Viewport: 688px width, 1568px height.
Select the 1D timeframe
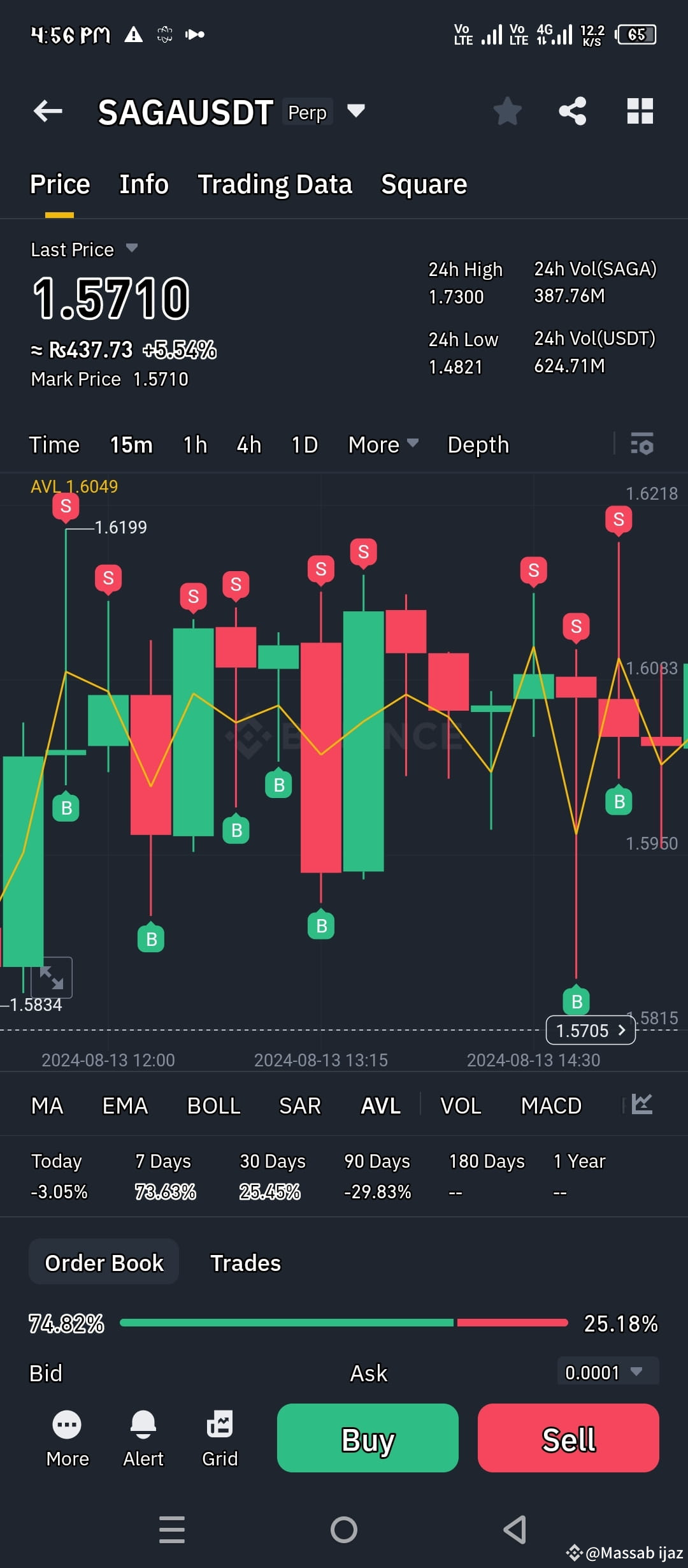click(303, 444)
